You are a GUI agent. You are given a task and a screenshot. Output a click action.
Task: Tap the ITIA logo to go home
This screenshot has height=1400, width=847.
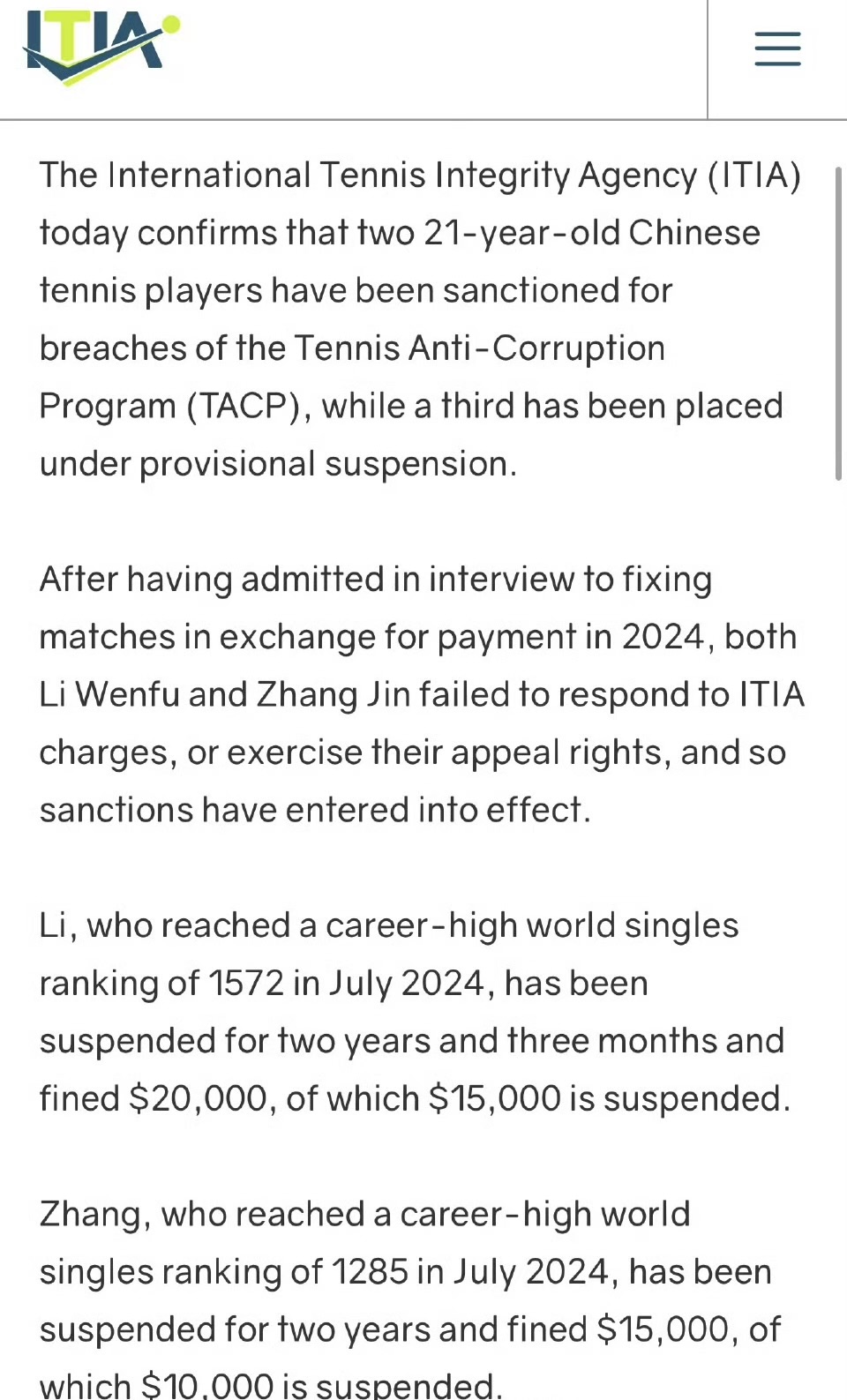[x=100, y=46]
